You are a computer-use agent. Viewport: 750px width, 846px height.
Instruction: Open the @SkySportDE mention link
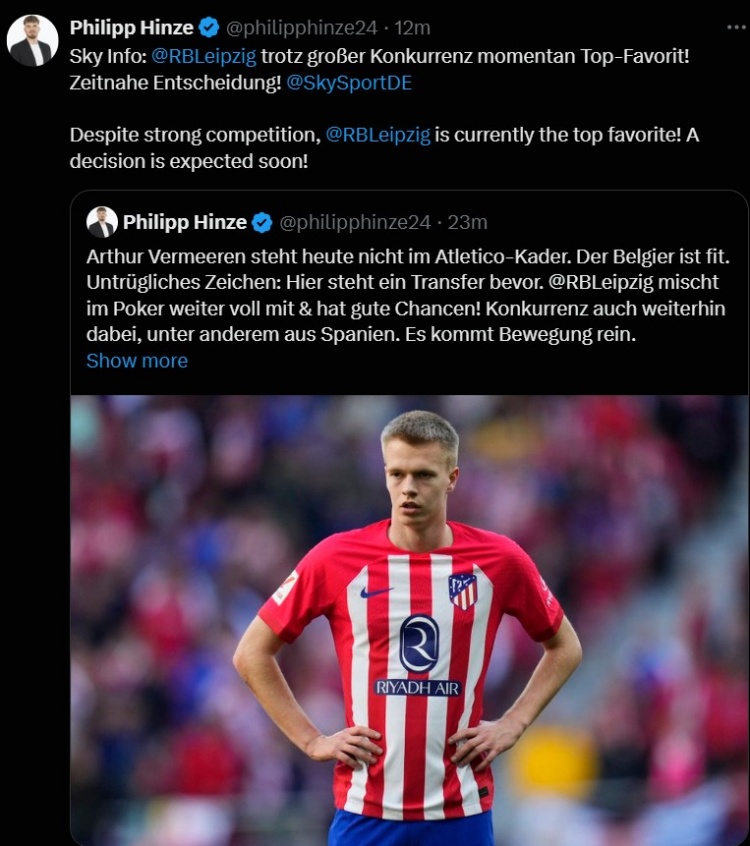[x=348, y=83]
